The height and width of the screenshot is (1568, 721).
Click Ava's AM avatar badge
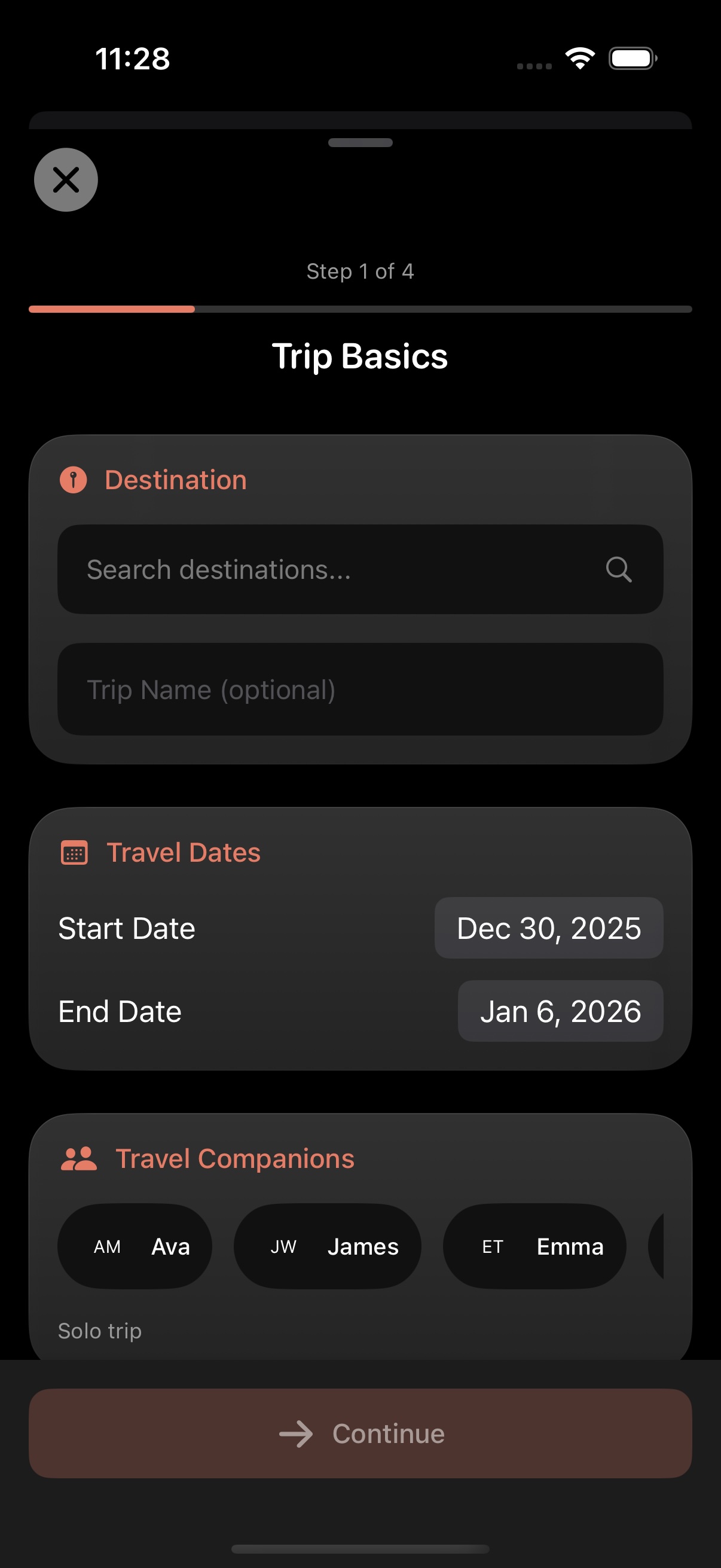(x=107, y=1247)
